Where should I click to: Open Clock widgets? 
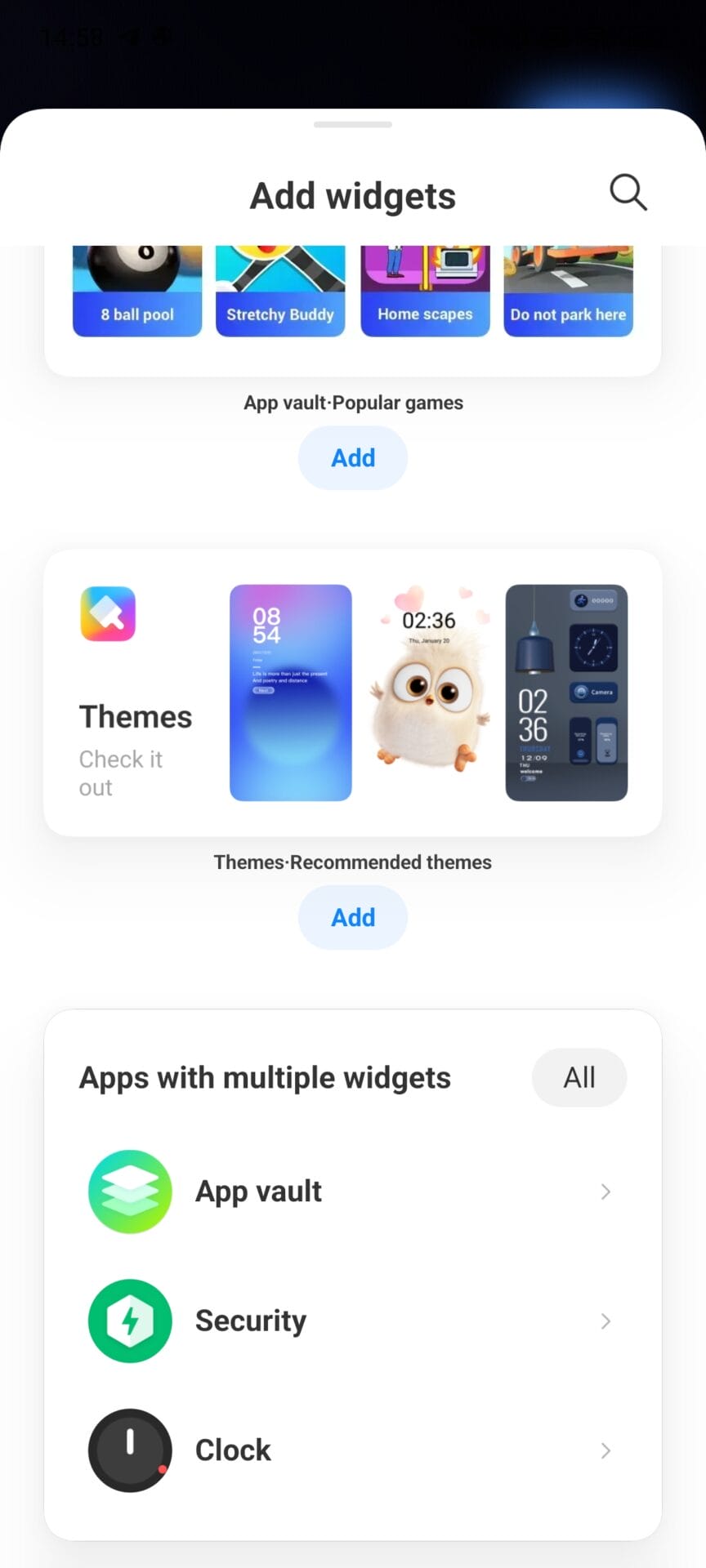[x=351, y=1450]
